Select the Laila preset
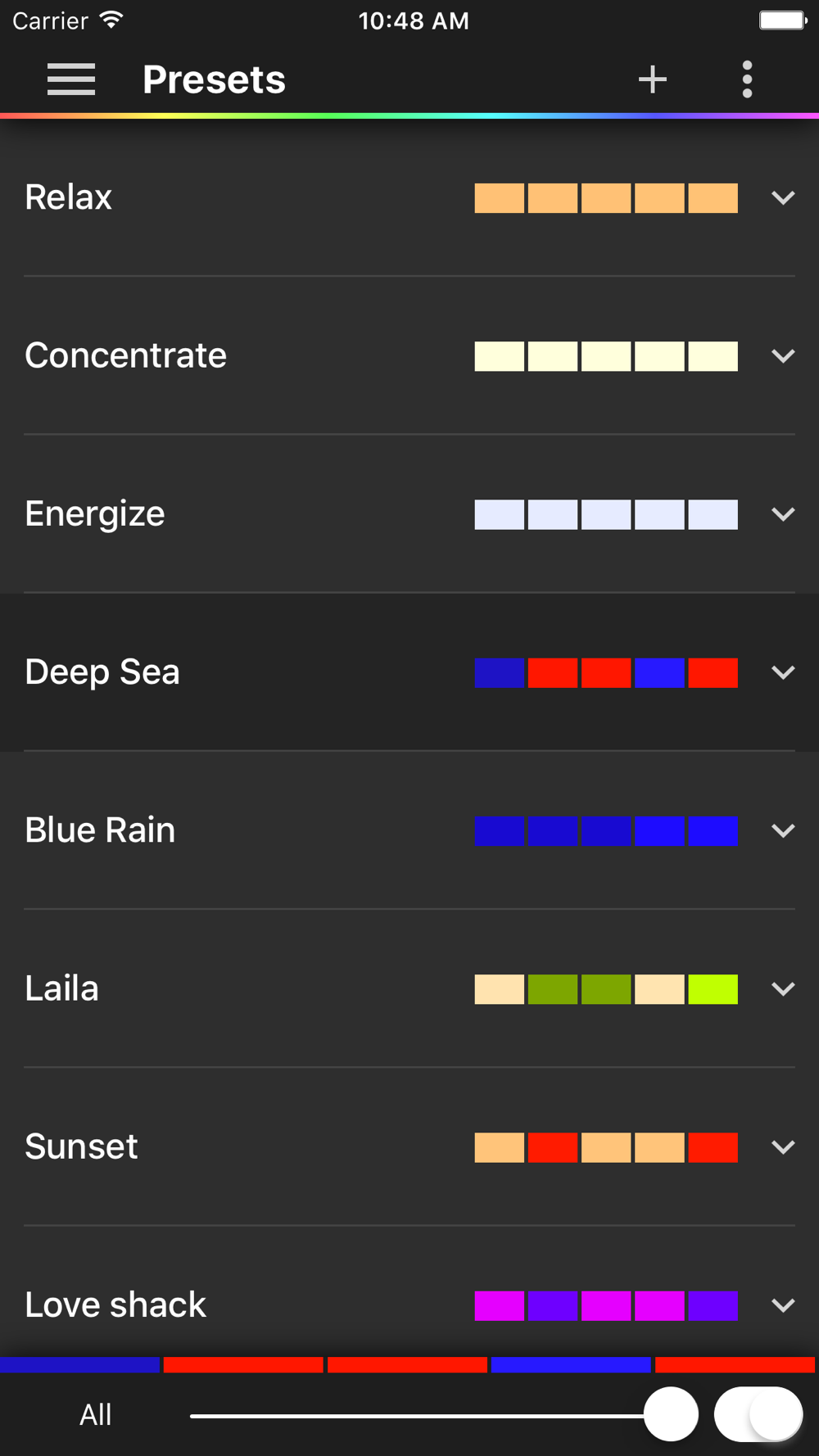 [409, 988]
